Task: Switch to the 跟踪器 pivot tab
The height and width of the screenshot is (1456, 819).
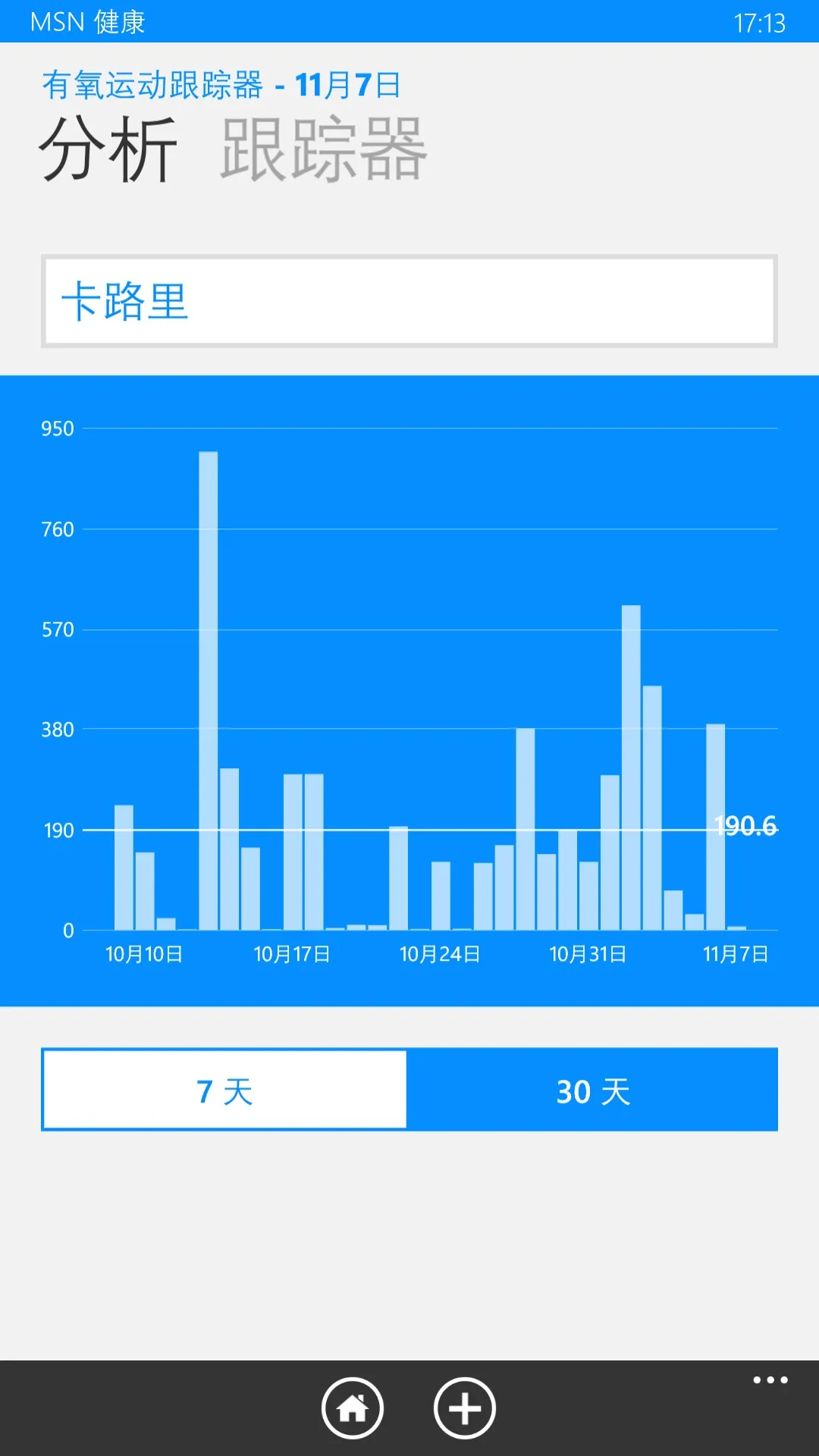Action: tap(324, 149)
